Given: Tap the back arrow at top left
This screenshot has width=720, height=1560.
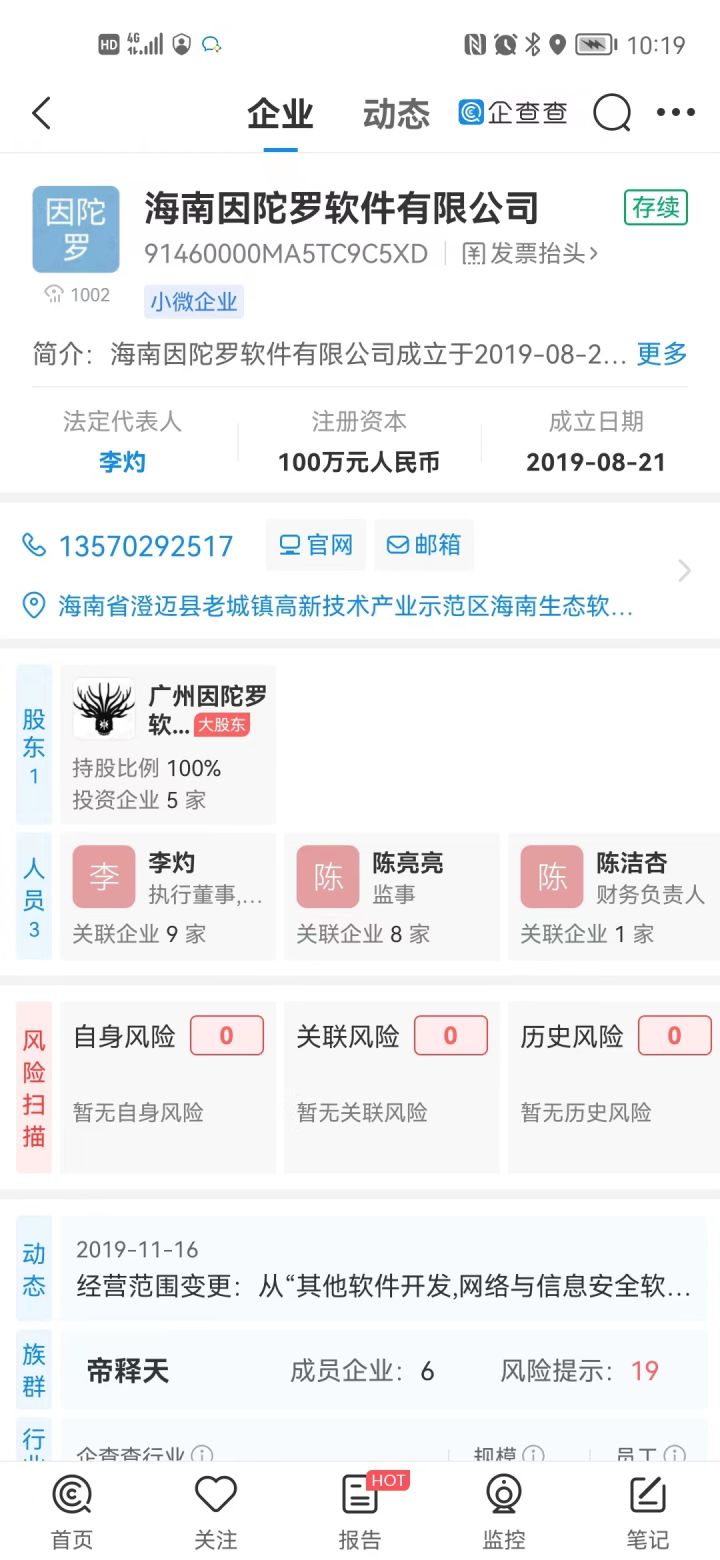Looking at the screenshot, I should point(40,113).
